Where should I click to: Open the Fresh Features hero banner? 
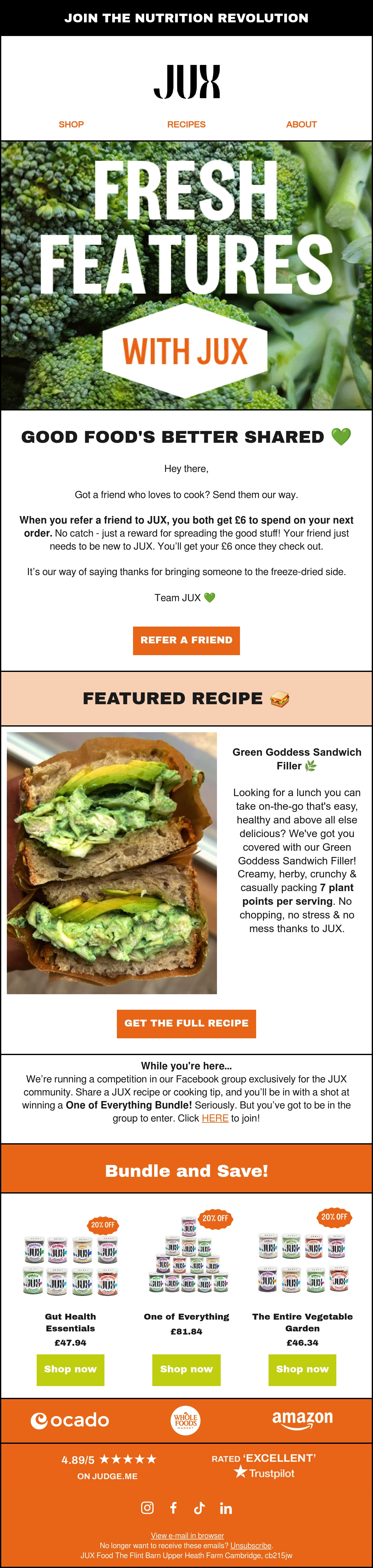(186, 275)
